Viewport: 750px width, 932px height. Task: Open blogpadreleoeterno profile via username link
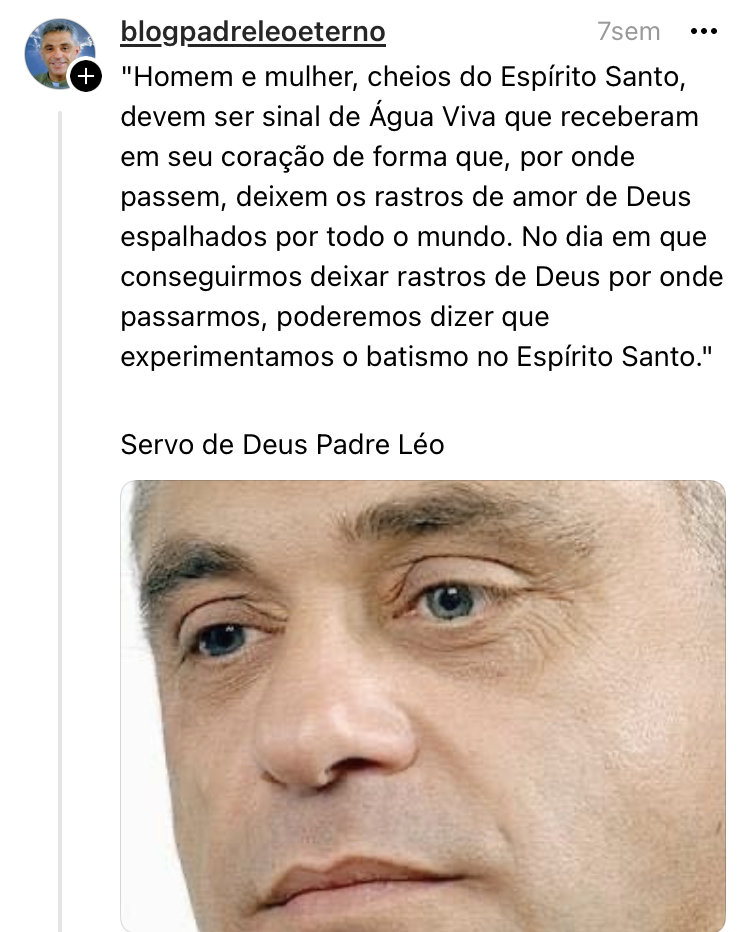pos(252,32)
